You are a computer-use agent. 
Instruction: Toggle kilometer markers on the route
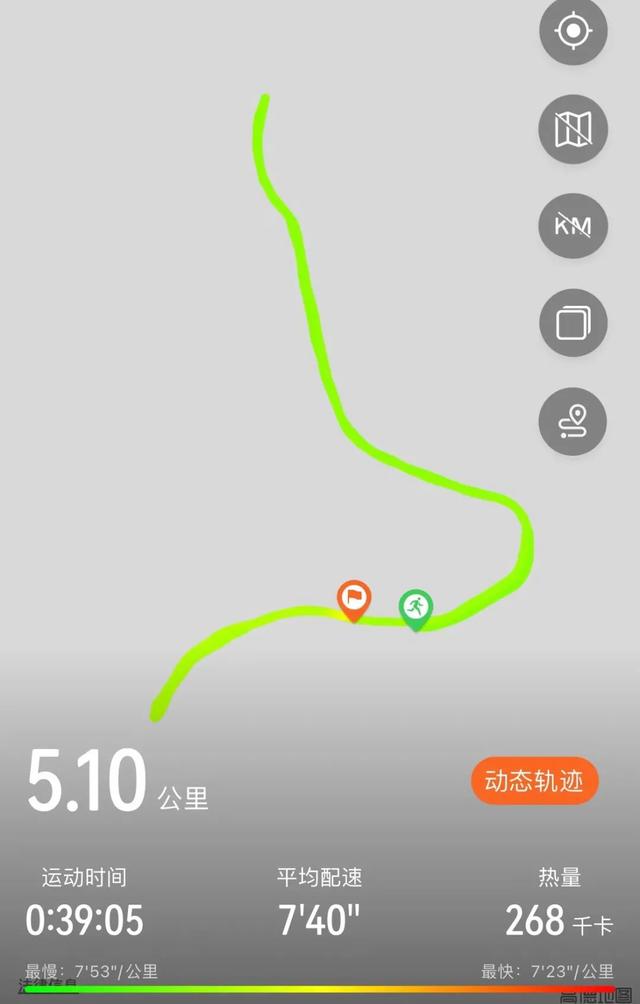(x=573, y=225)
